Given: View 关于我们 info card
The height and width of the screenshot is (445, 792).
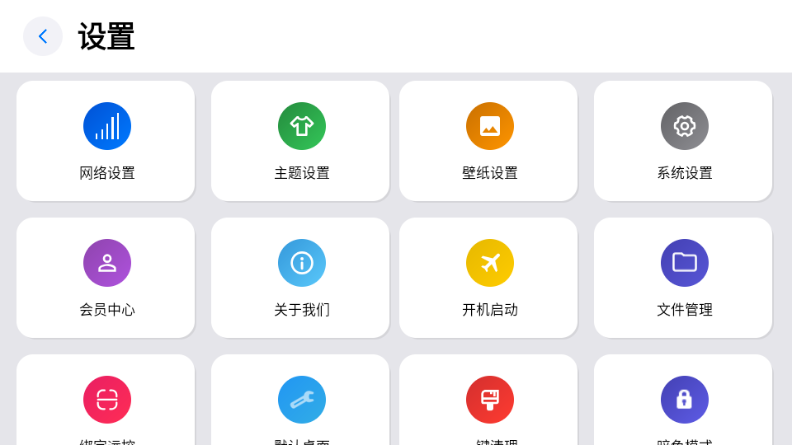Looking at the screenshot, I should (300, 278).
